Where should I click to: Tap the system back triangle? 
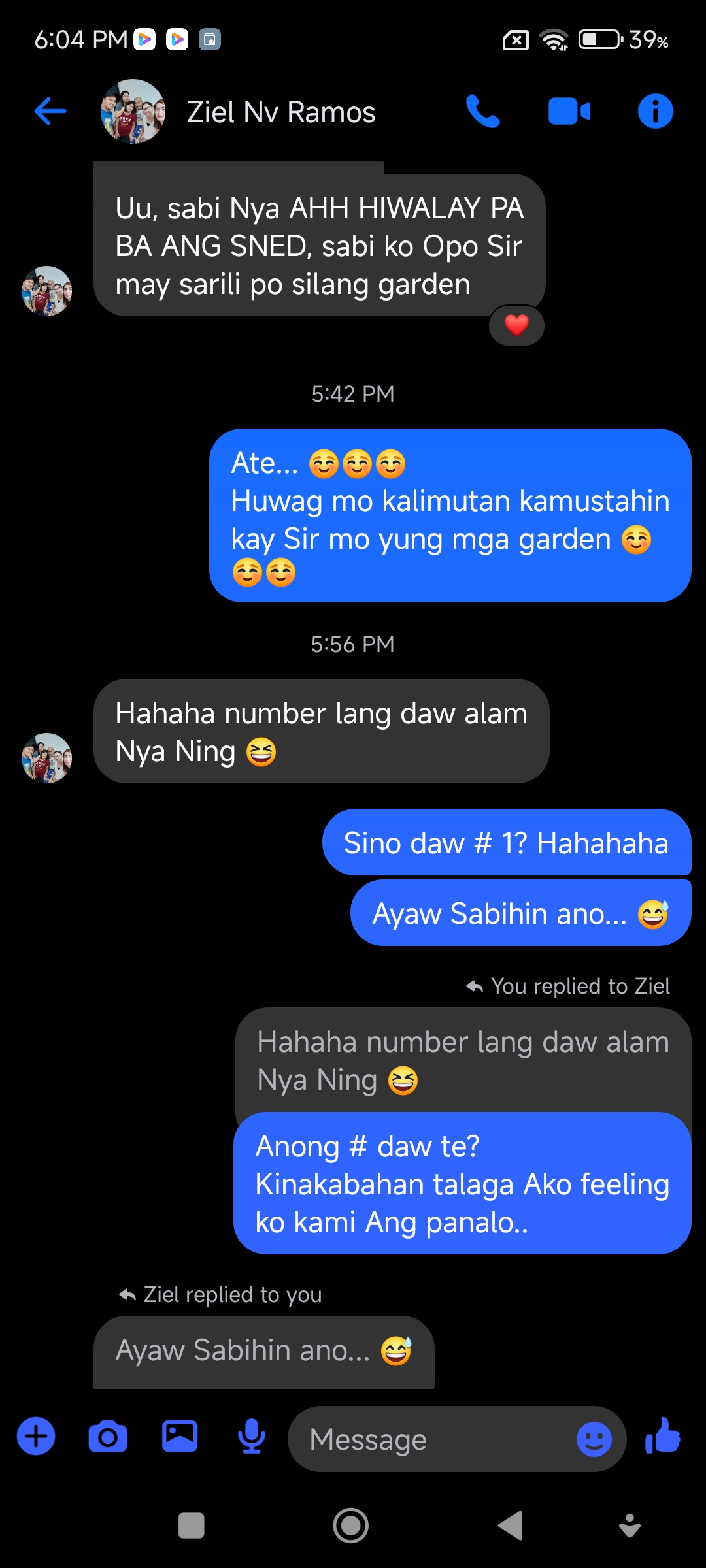(x=511, y=1526)
